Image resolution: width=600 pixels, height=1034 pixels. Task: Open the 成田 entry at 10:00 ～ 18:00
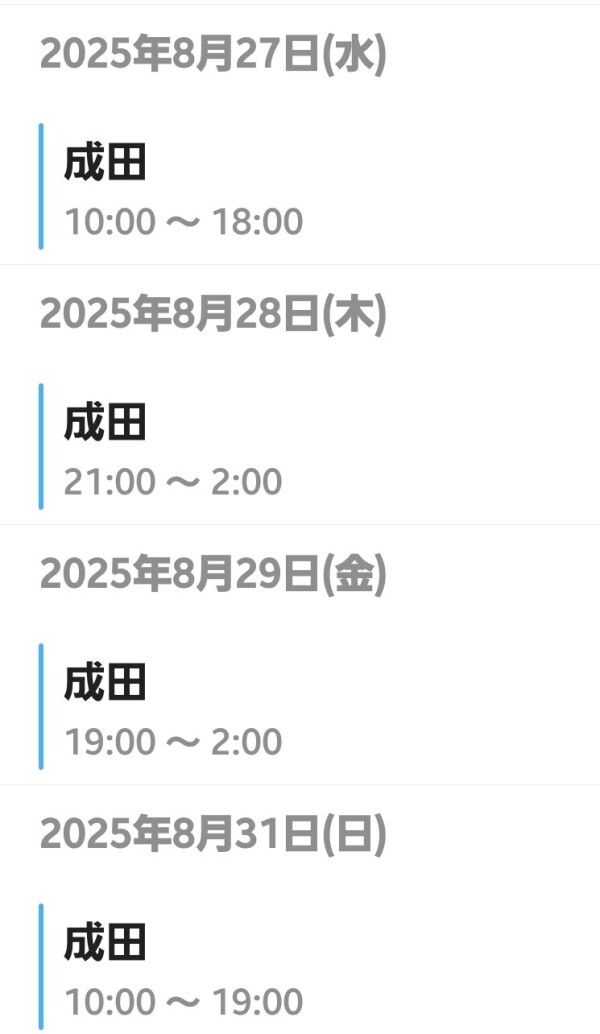319,187
